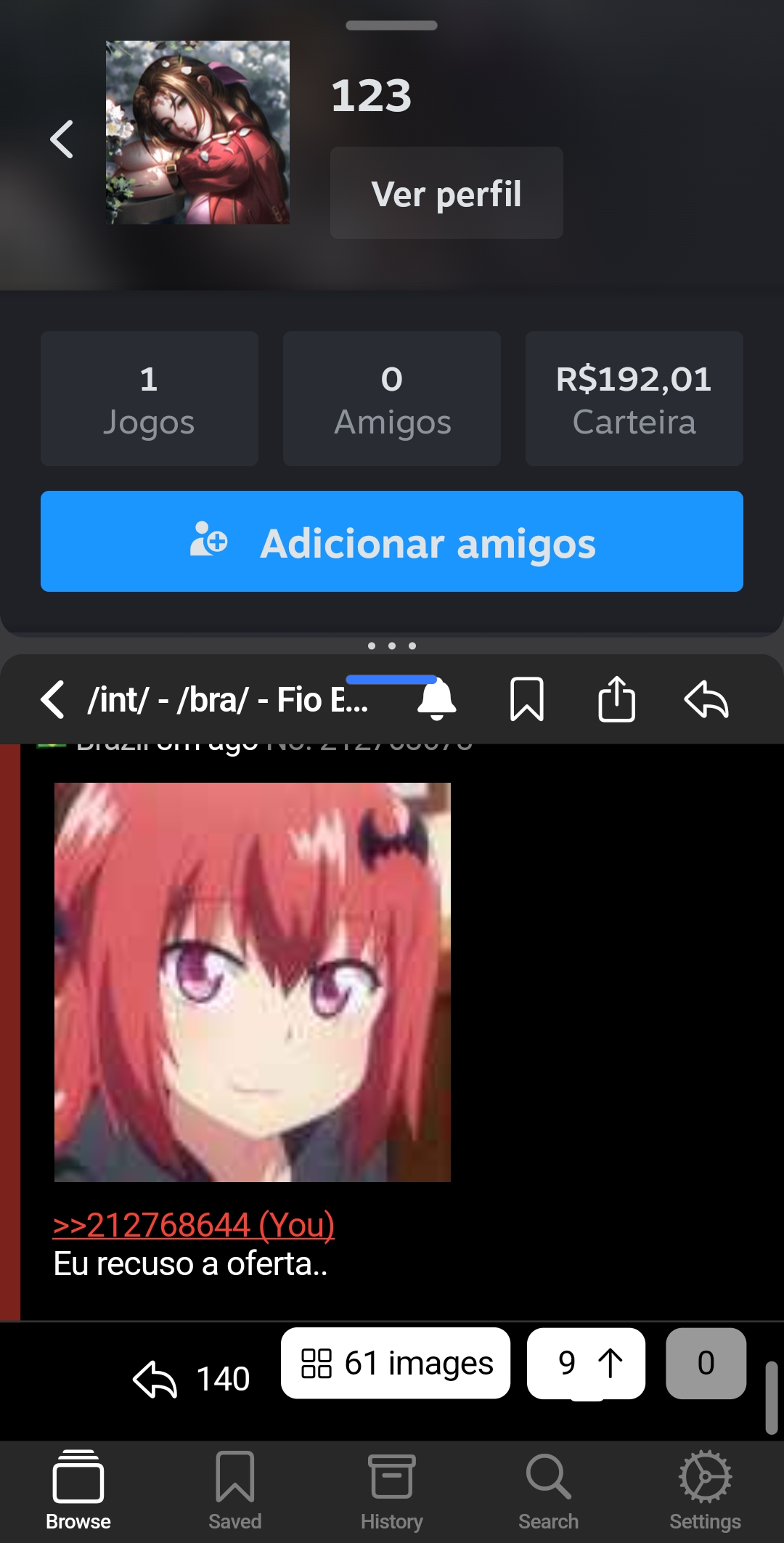The image size is (784, 1543).
Task: Follow the >>212768644 (You) quote link
Action: point(194,1225)
